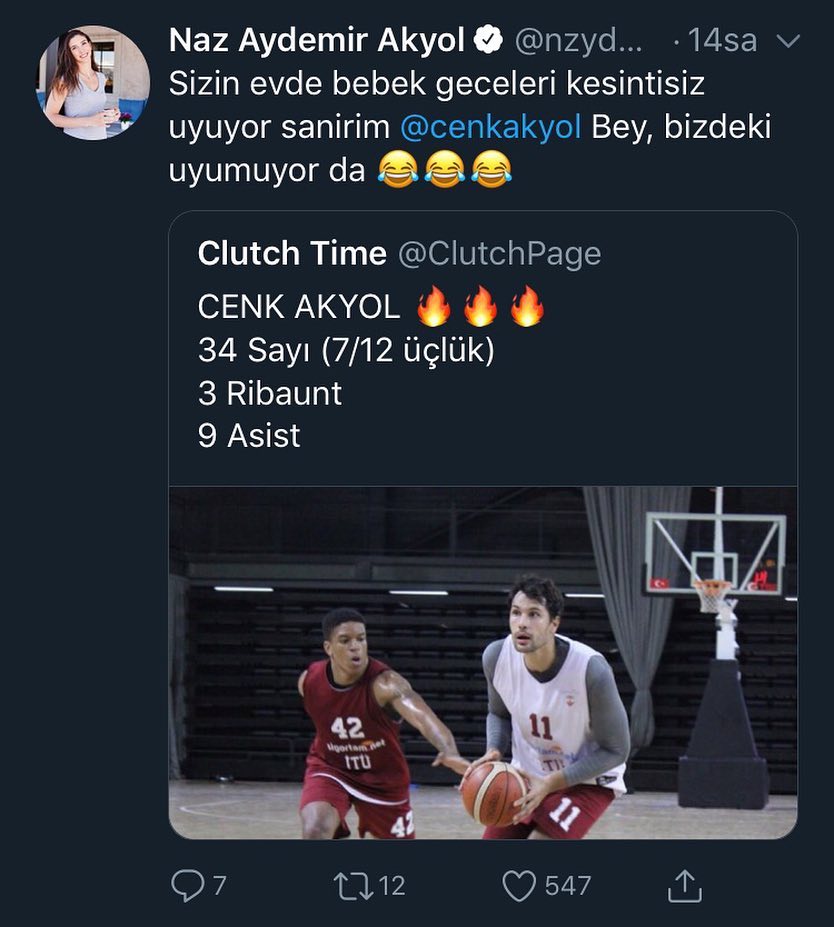
Task: Retweet Naz Aydemir Akyol's tweet
Action: [353, 886]
